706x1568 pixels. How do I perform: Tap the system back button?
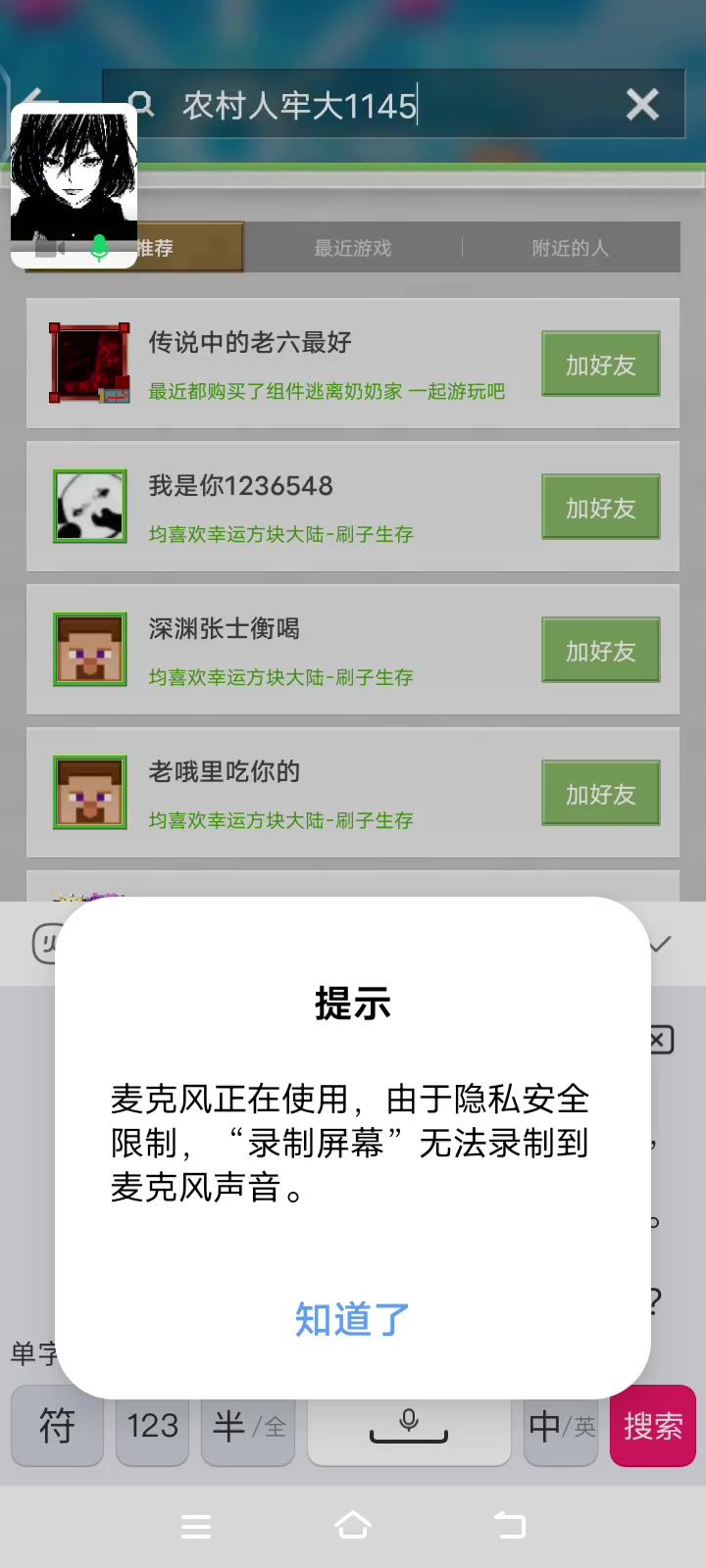point(510,1526)
